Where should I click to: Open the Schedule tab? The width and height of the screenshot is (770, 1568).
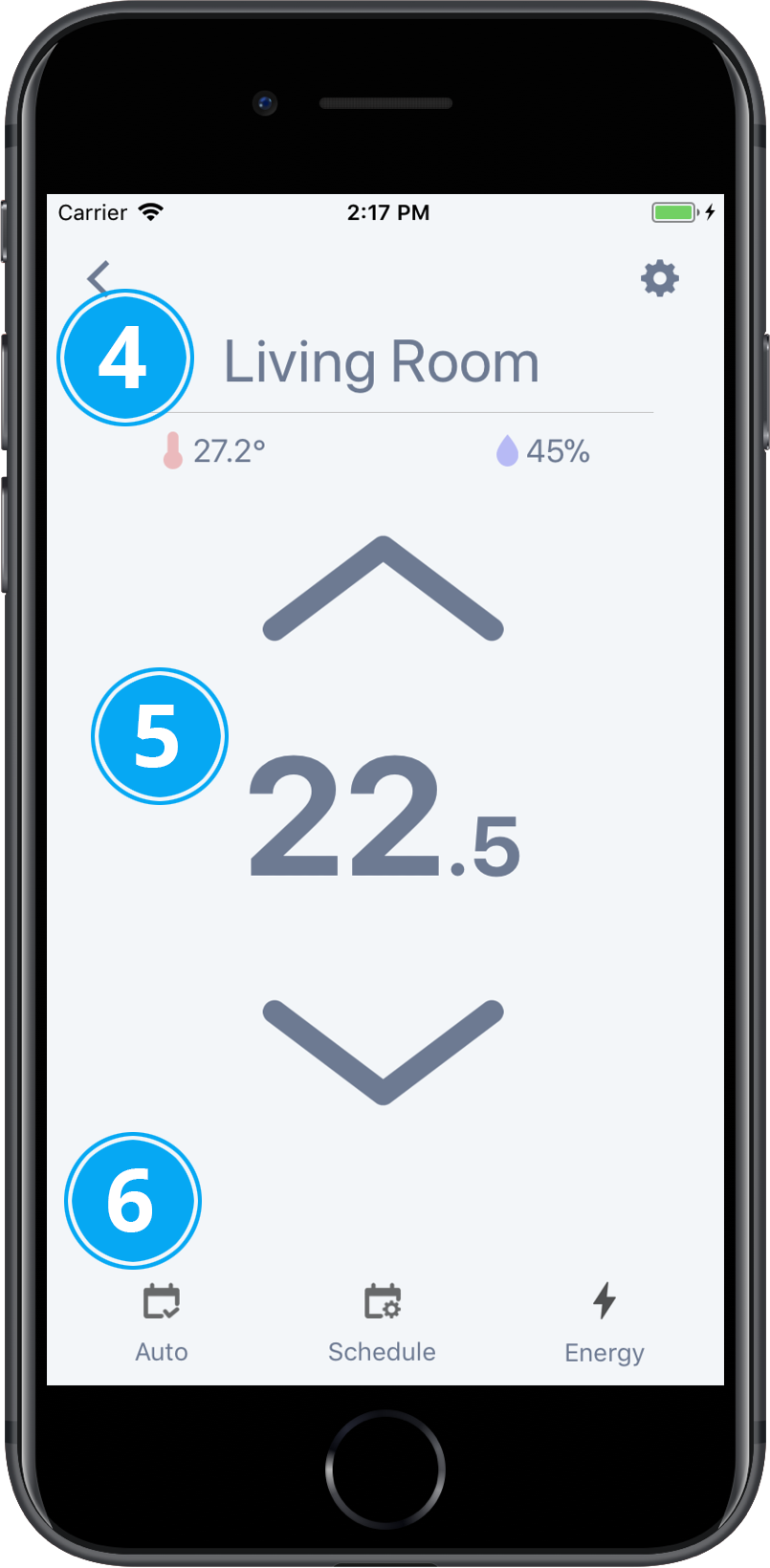(382, 1324)
